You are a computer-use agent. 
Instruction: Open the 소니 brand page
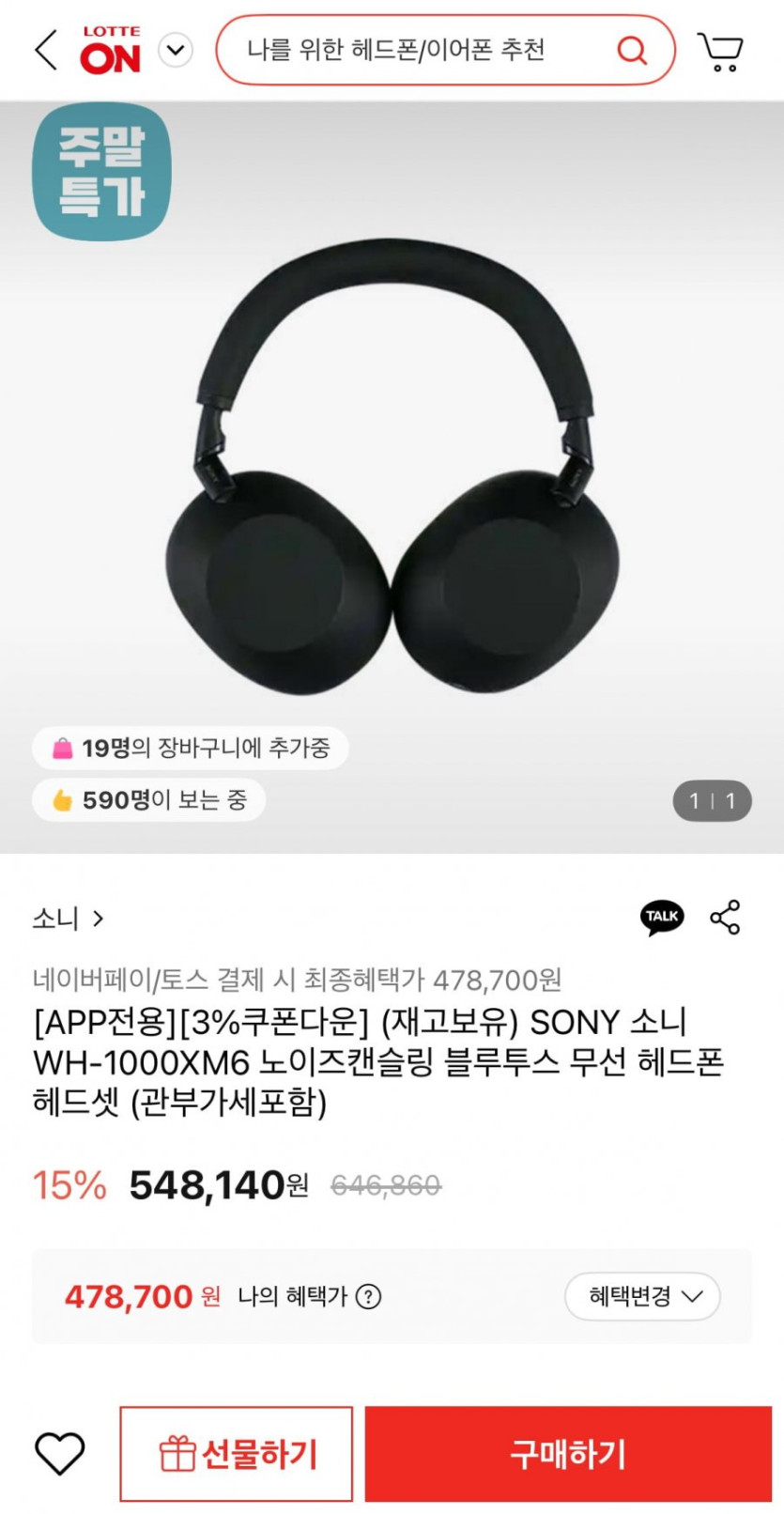click(68, 918)
